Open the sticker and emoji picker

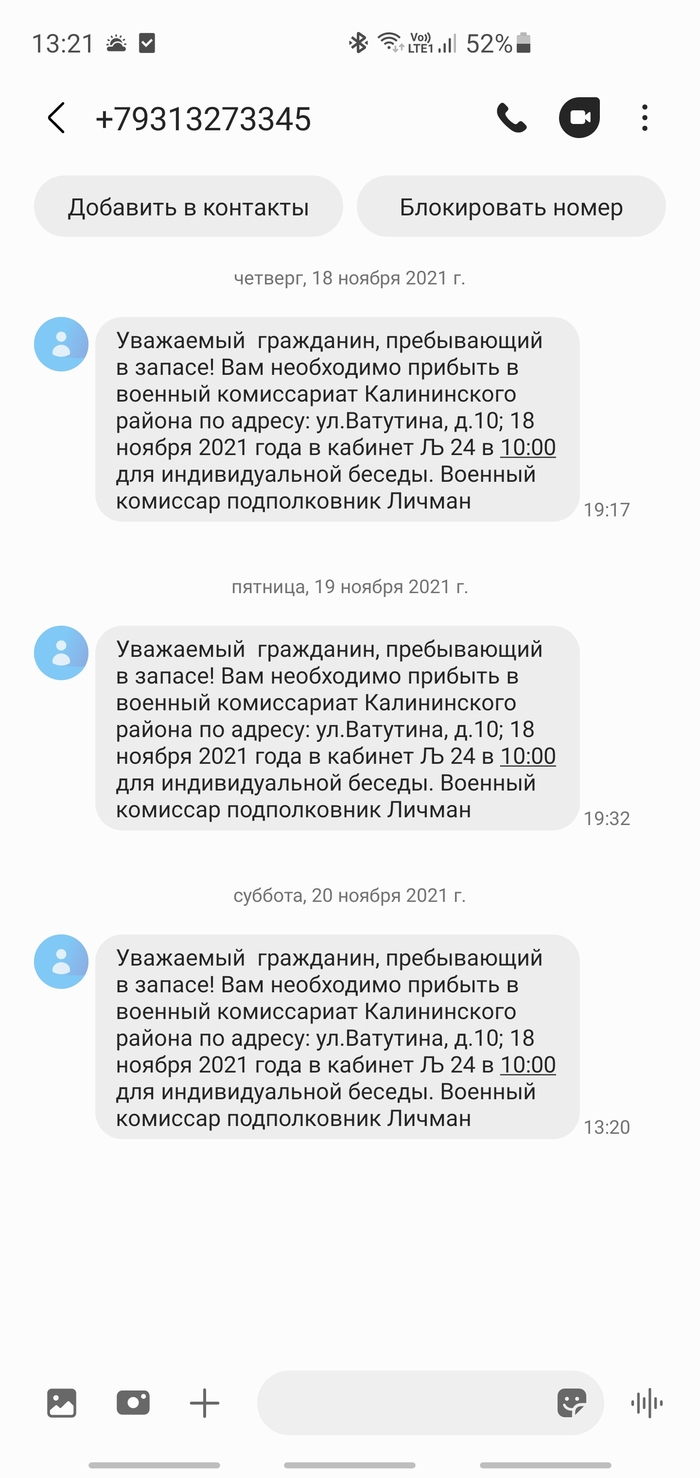pos(571,1403)
